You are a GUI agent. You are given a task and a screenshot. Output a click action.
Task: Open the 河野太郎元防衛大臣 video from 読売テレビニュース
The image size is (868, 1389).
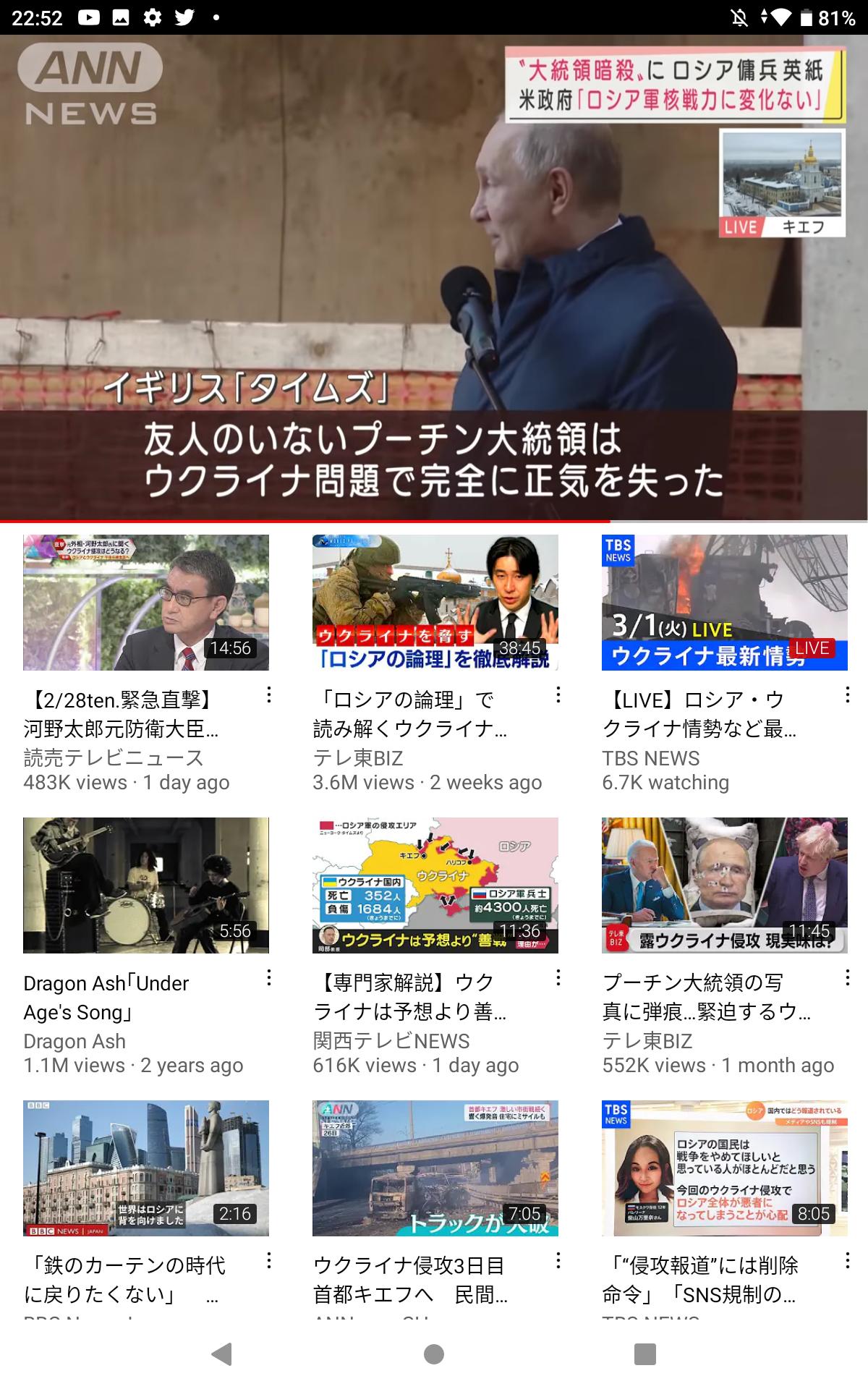(145, 603)
